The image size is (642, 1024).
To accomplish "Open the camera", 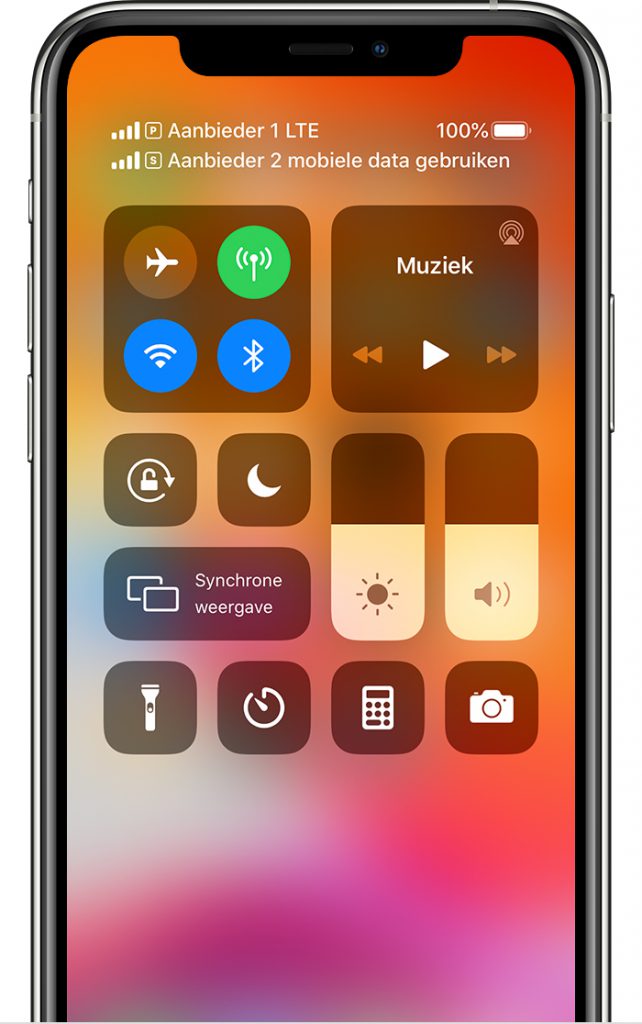I will (491, 707).
